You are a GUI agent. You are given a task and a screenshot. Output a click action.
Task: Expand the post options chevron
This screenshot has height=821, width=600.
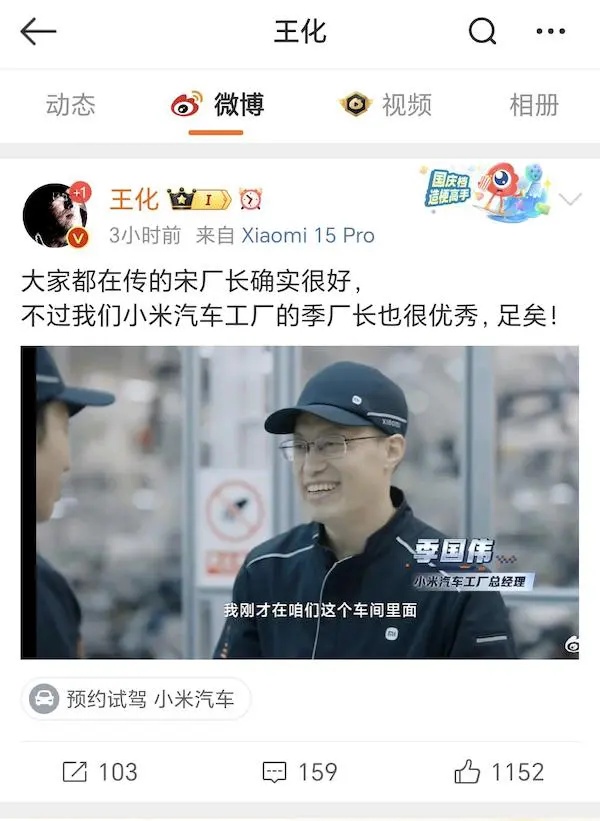click(x=570, y=200)
